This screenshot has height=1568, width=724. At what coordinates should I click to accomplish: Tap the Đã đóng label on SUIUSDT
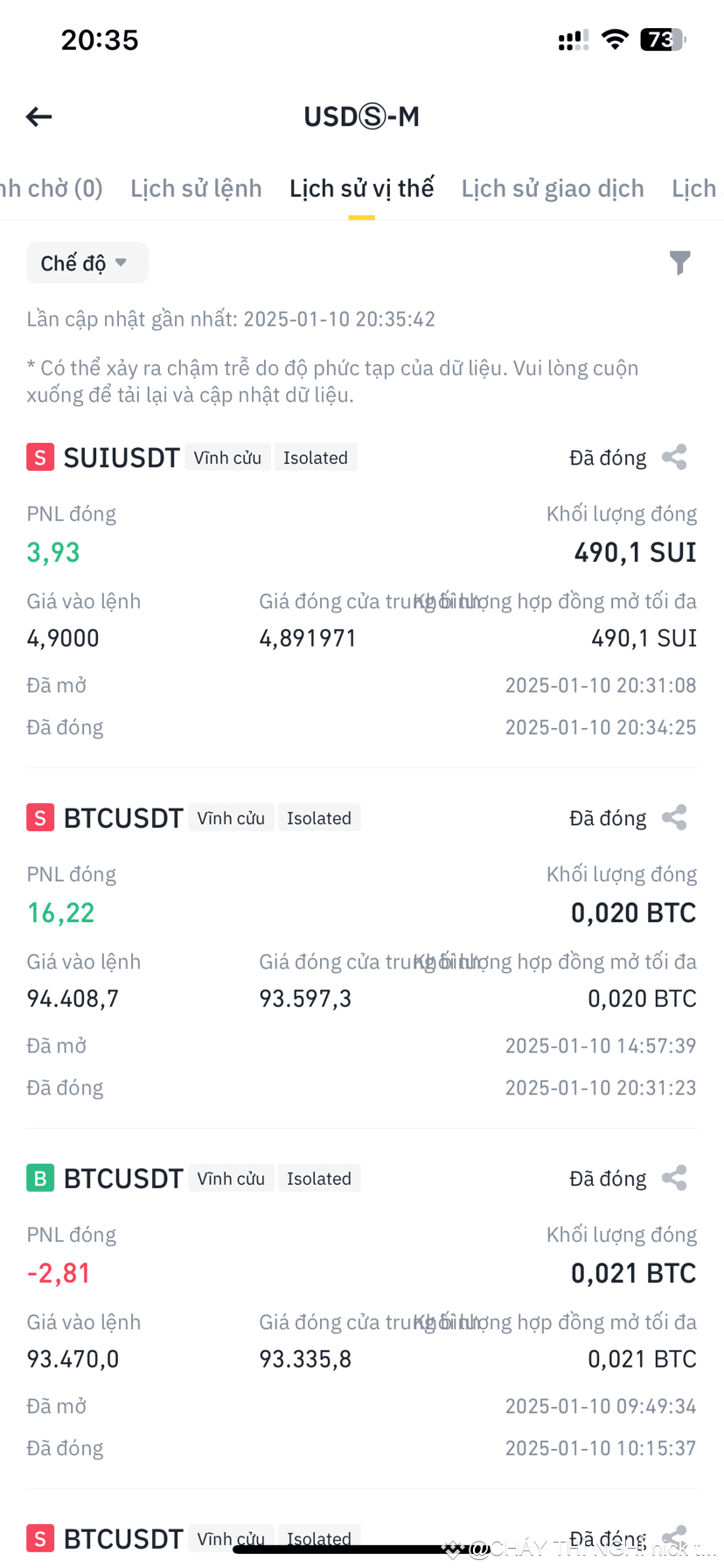[x=607, y=457]
